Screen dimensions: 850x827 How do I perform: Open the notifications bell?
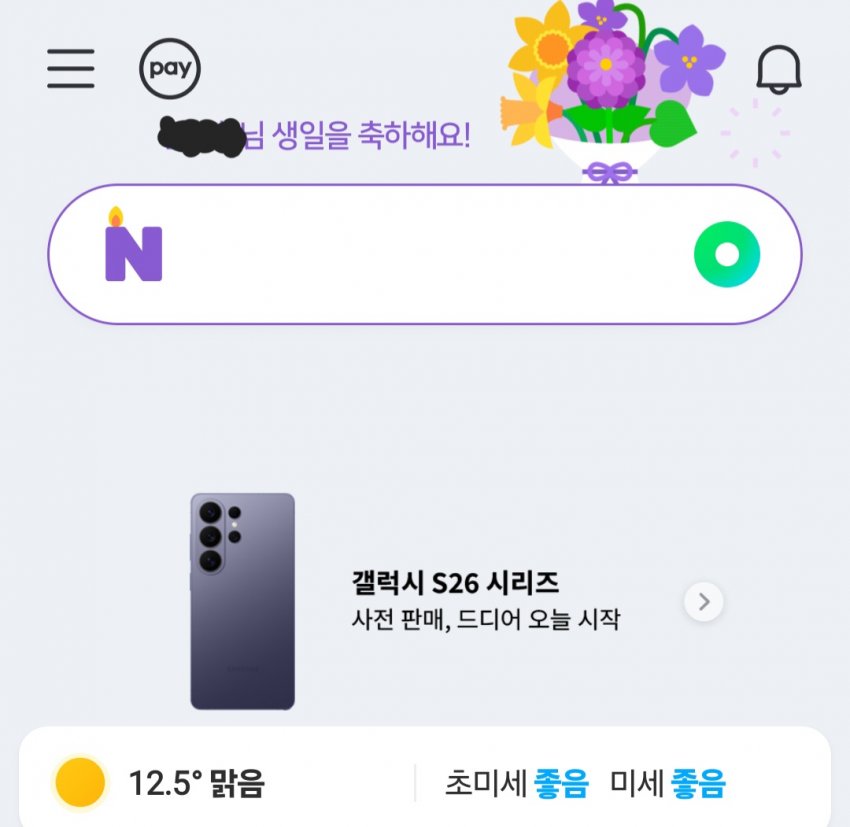click(778, 70)
